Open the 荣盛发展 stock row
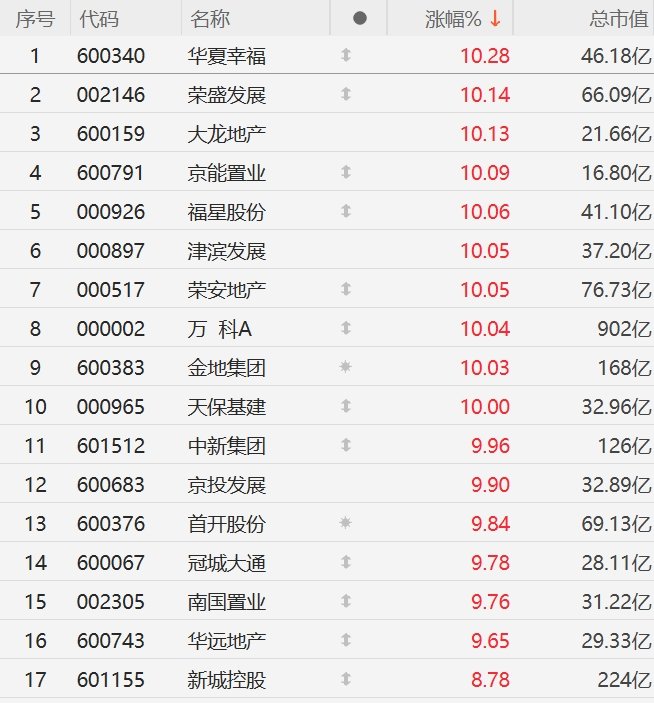This screenshot has height=703, width=654. click(327, 94)
